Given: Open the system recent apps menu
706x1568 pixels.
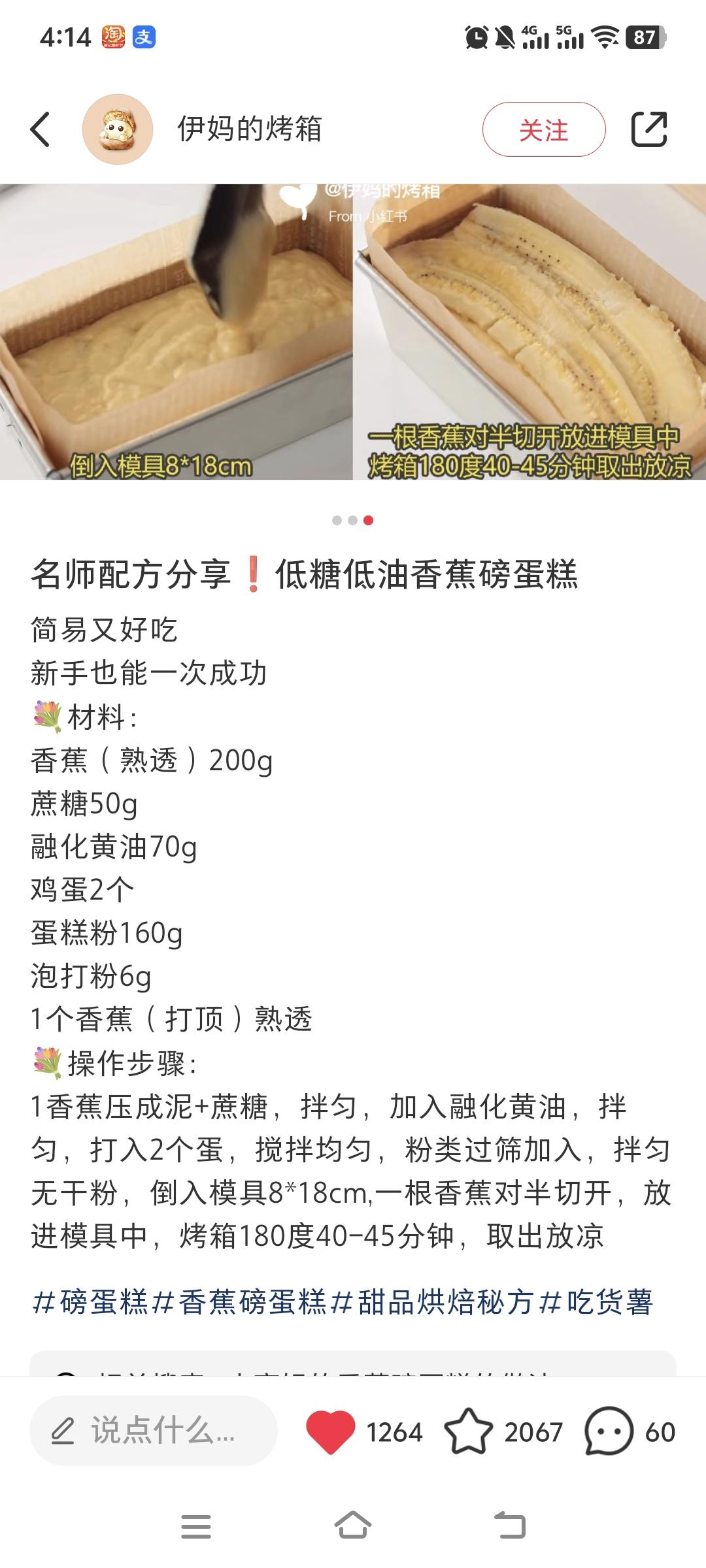Looking at the screenshot, I should pyautogui.click(x=196, y=1526).
